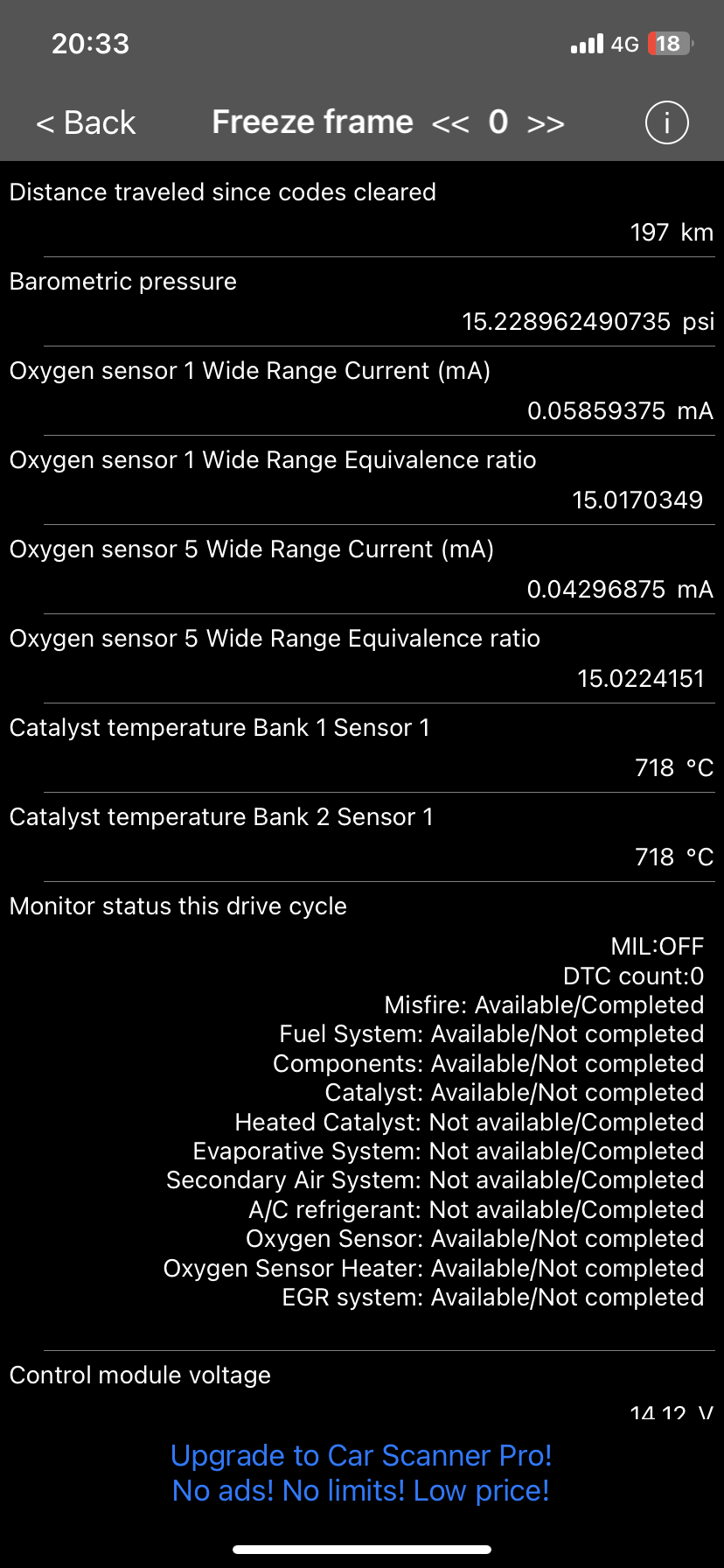This screenshot has height=1568, width=724.
Task: Tap the home indicator bar at bottom
Action: 362,1549
